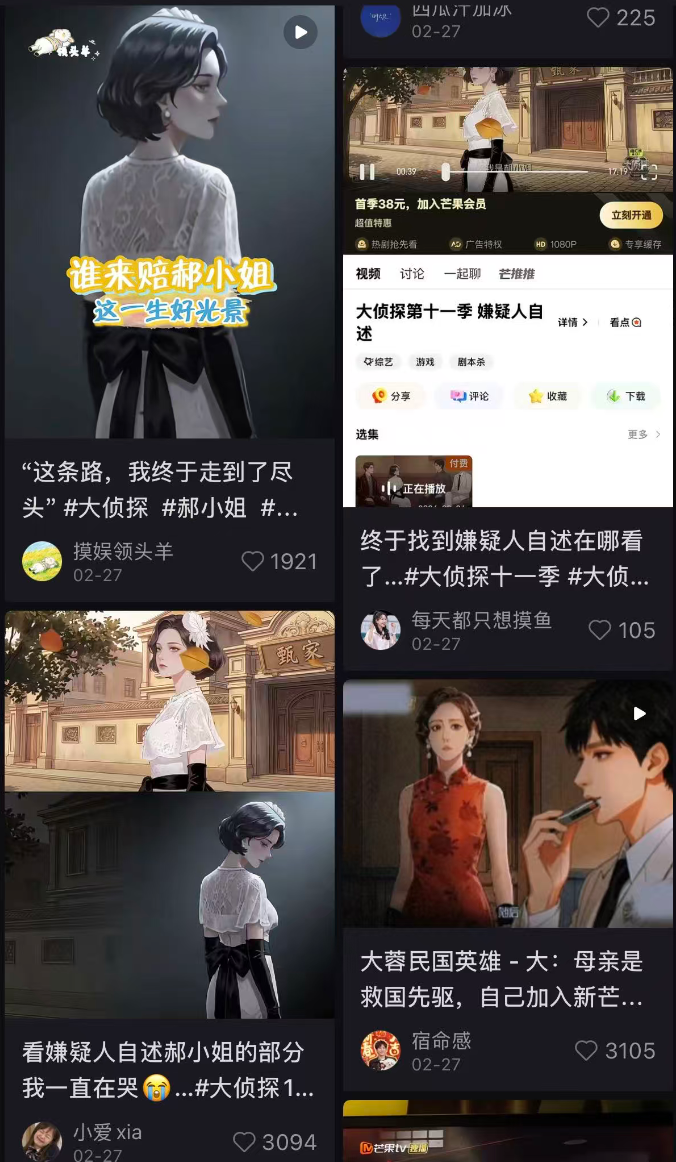Like the post by 宿命感

coord(587,1051)
